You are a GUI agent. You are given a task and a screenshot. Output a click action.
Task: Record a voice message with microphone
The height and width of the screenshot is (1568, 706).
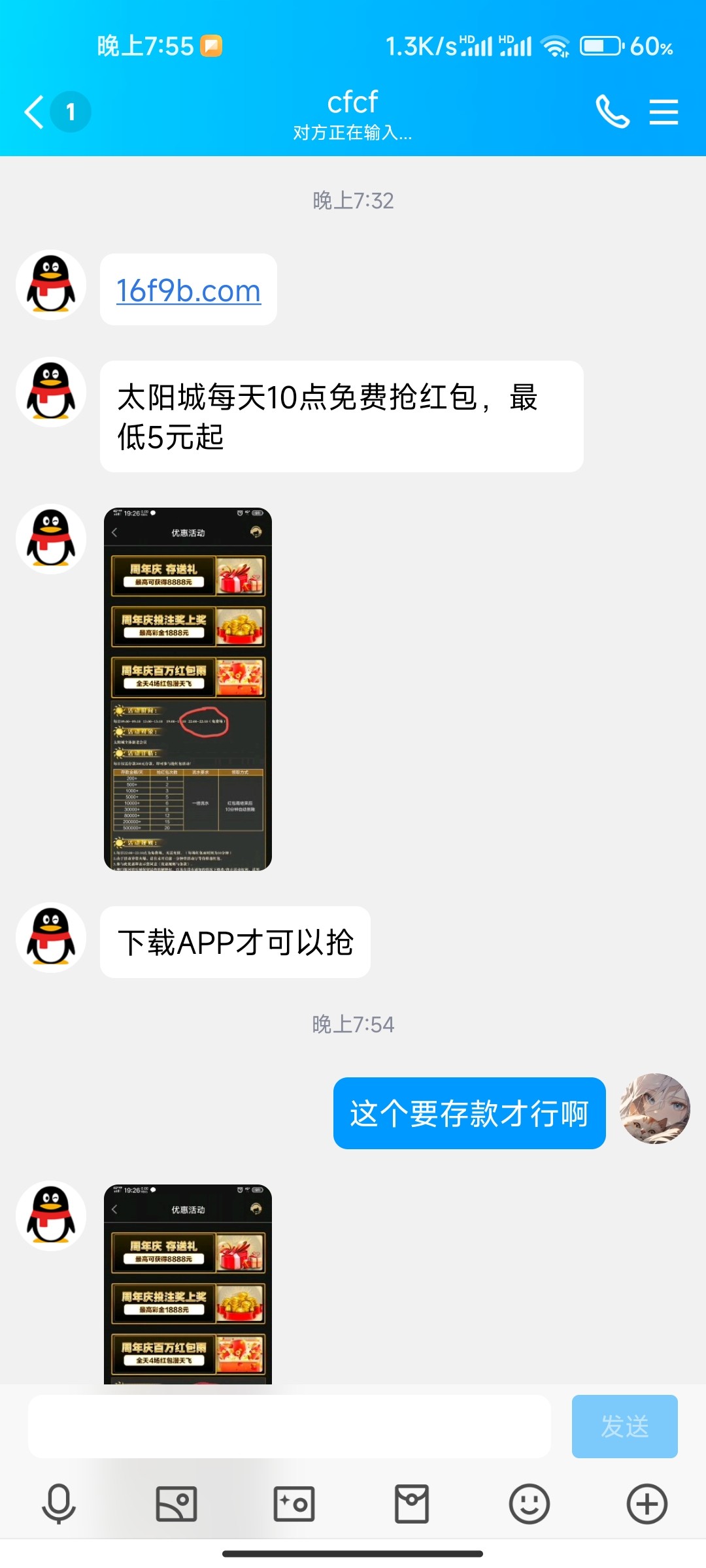click(59, 1503)
